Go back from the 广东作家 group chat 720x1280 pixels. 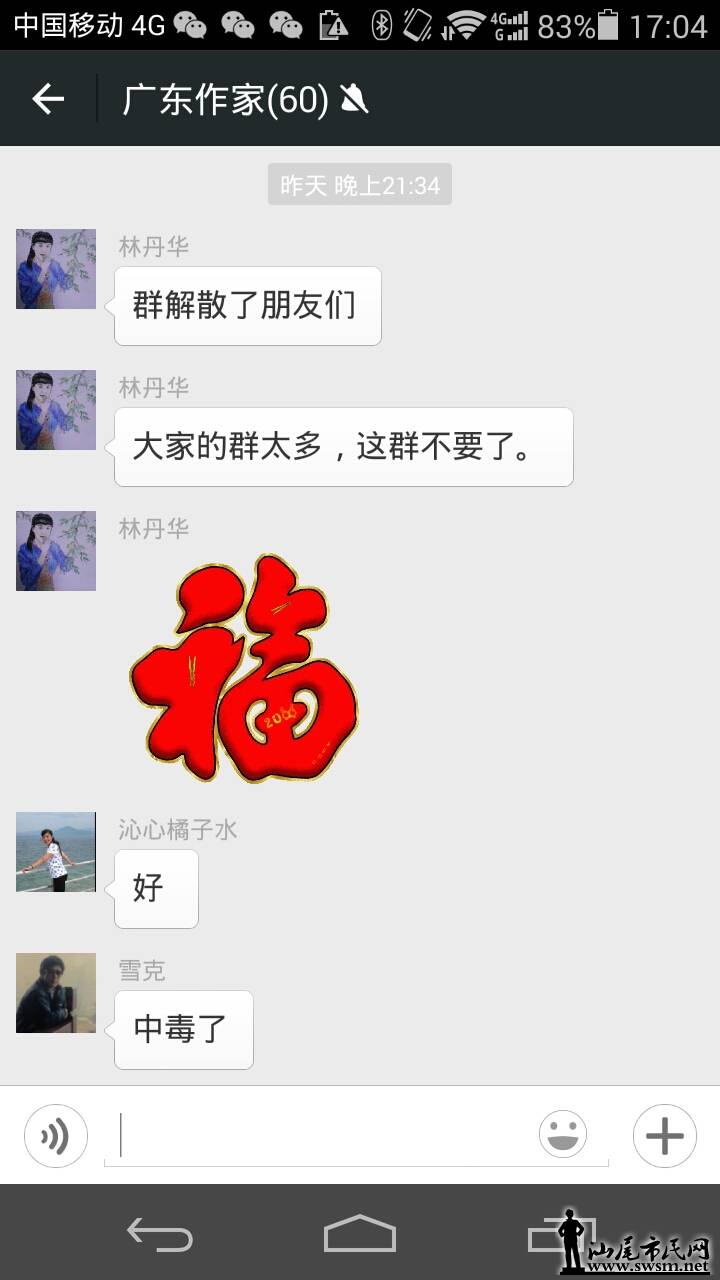[x=48, y=99]
